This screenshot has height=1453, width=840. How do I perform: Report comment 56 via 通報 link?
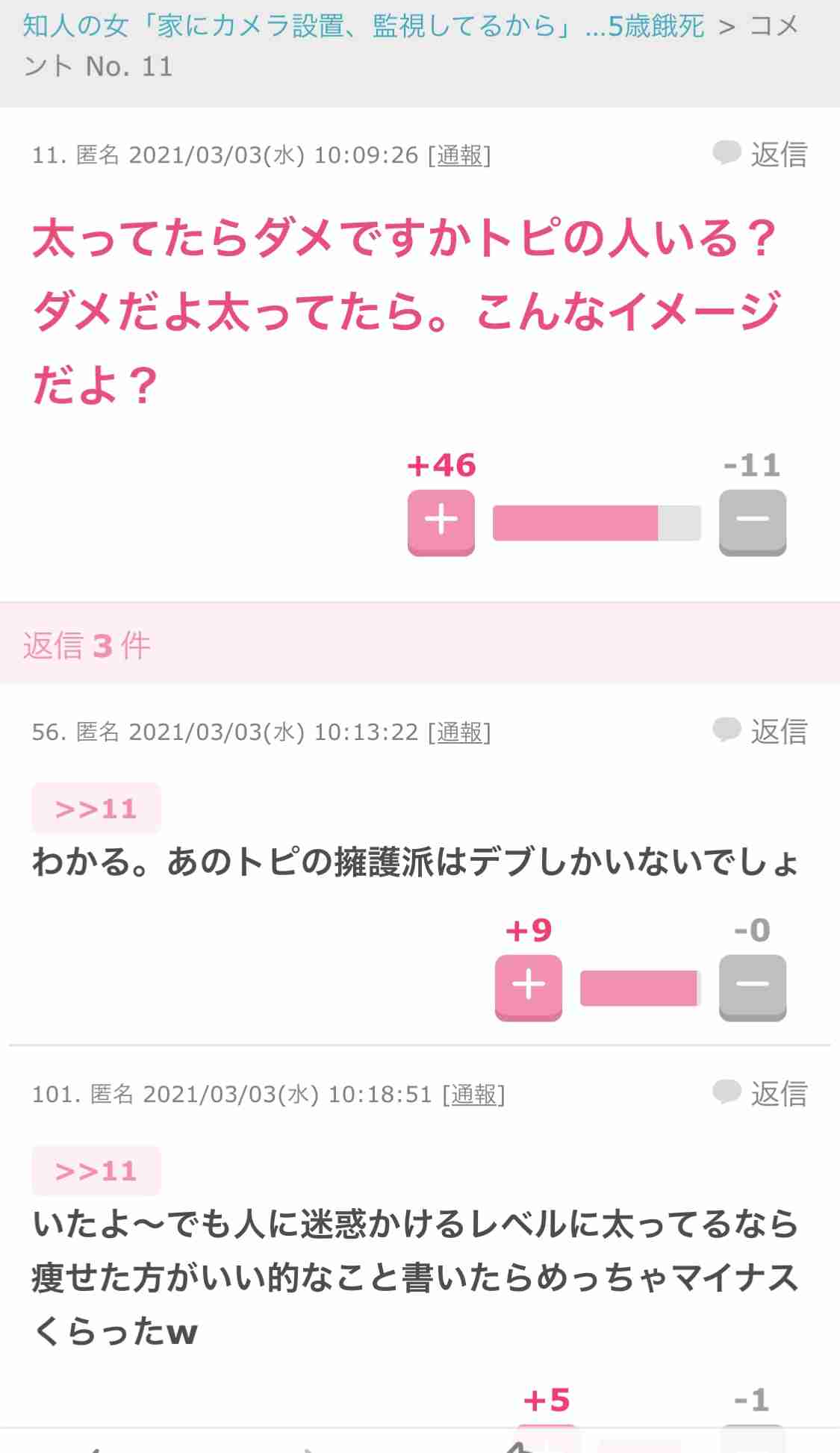click(x=459, y=732)
